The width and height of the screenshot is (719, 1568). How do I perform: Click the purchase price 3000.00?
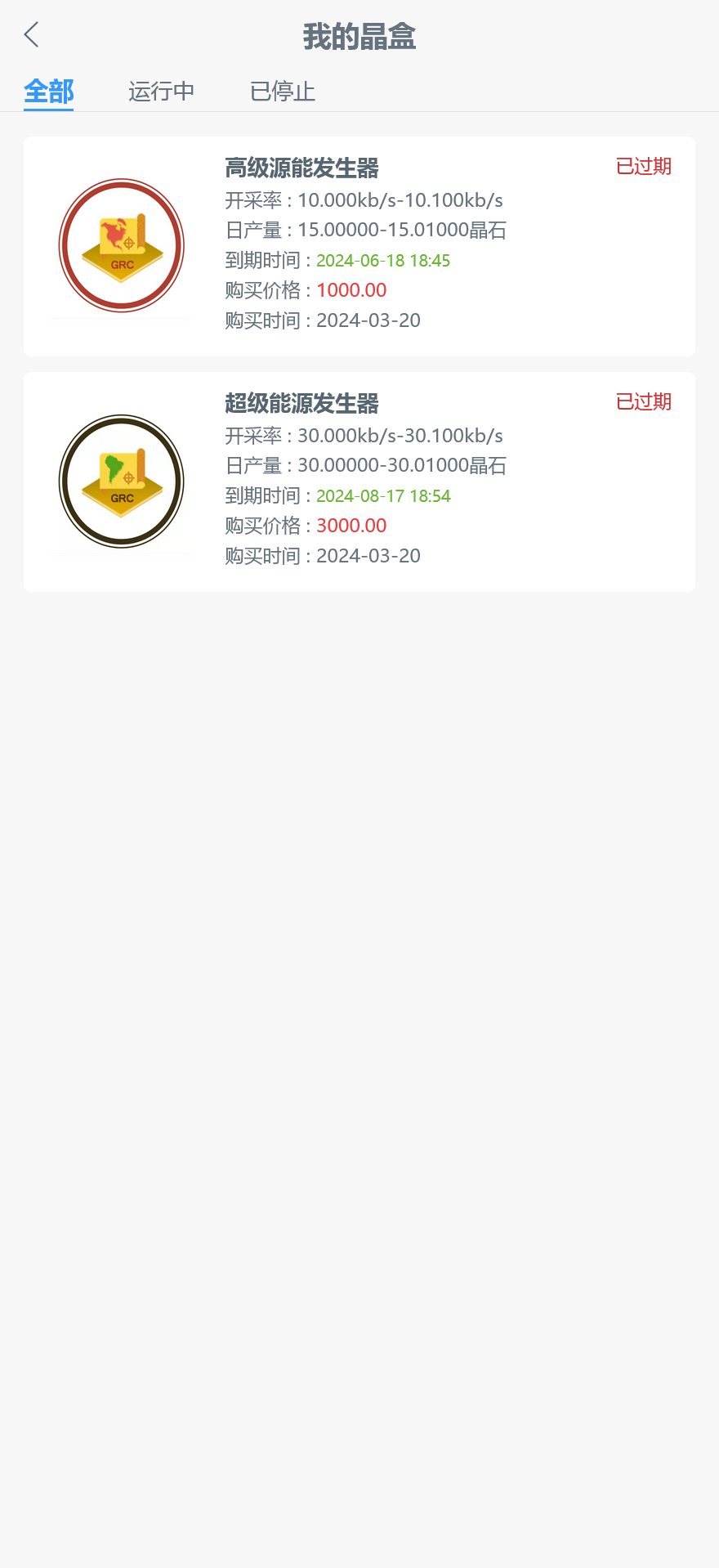[x=351, y=526]
